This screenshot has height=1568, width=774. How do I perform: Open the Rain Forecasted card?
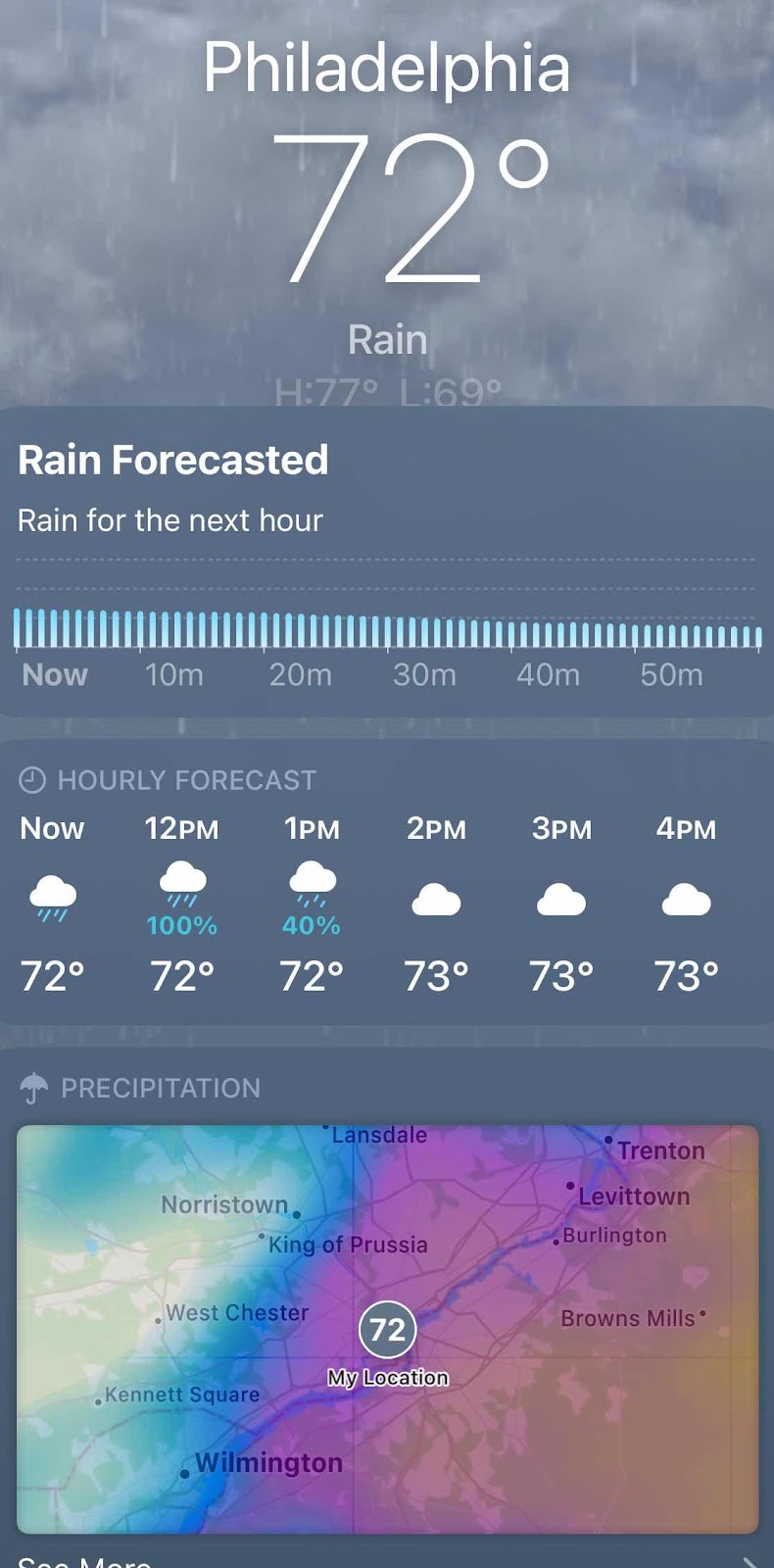click(387, 562)
